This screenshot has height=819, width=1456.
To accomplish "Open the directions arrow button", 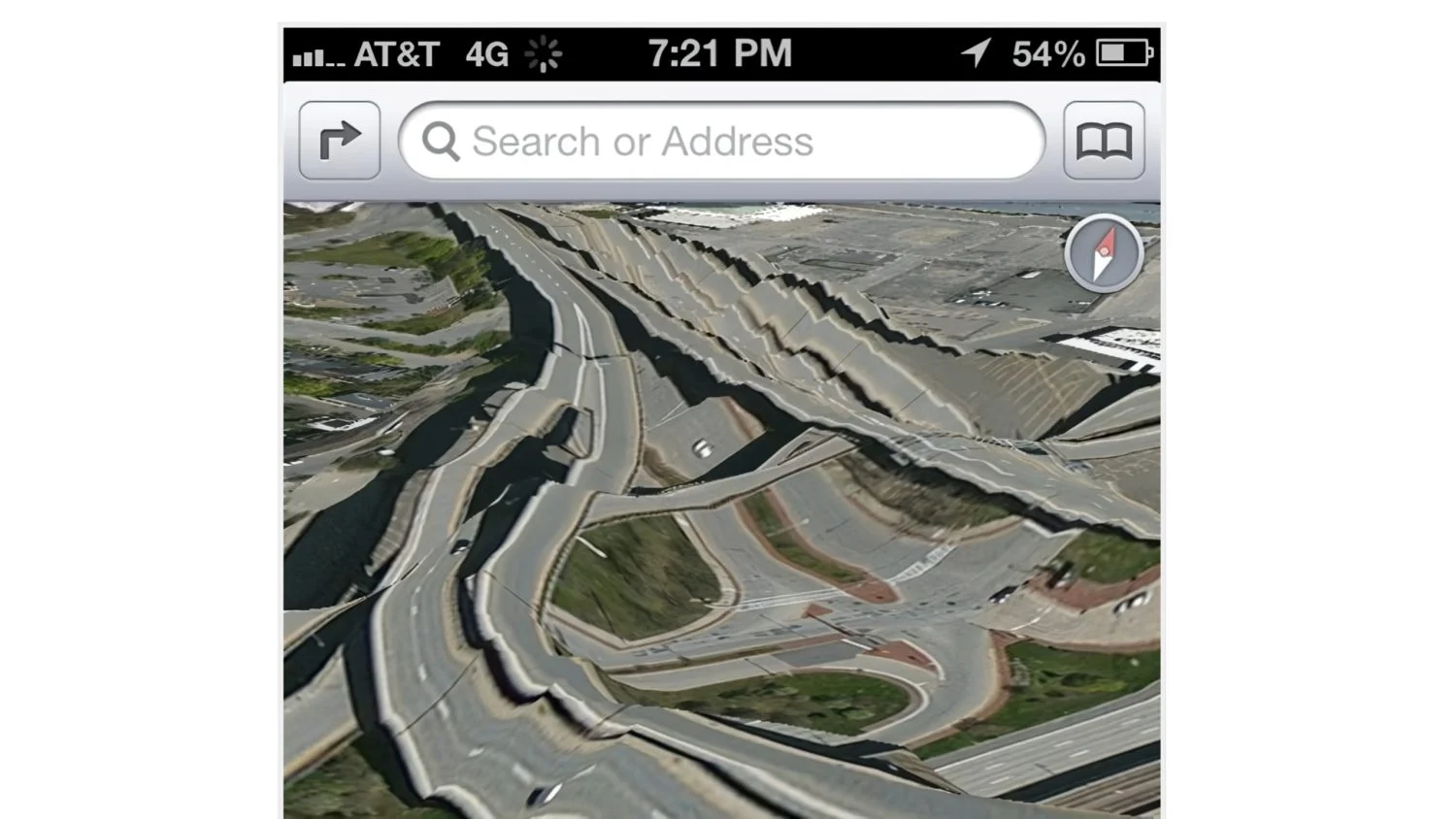I will point(339,141).
